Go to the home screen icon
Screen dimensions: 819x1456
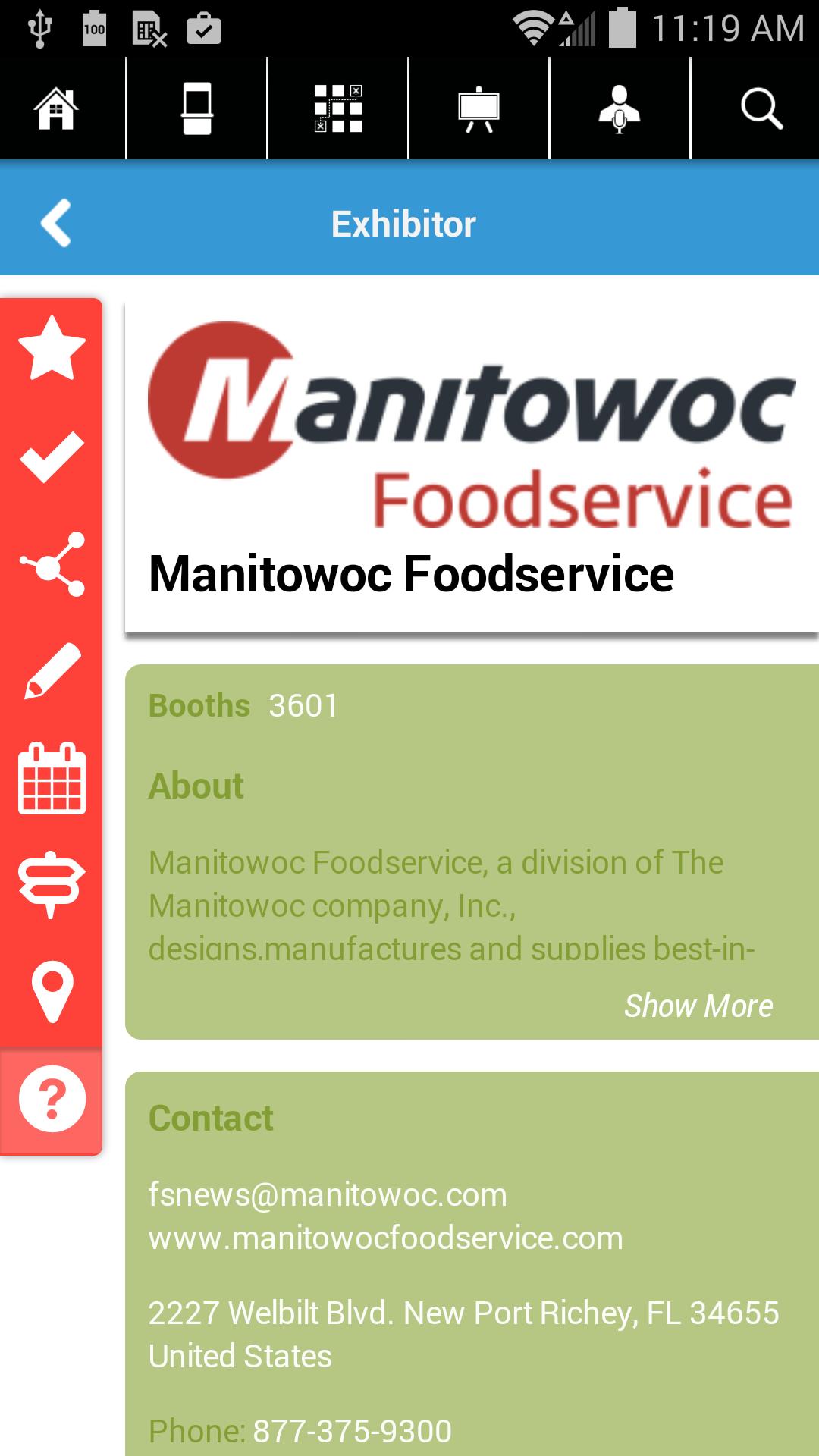57,109
